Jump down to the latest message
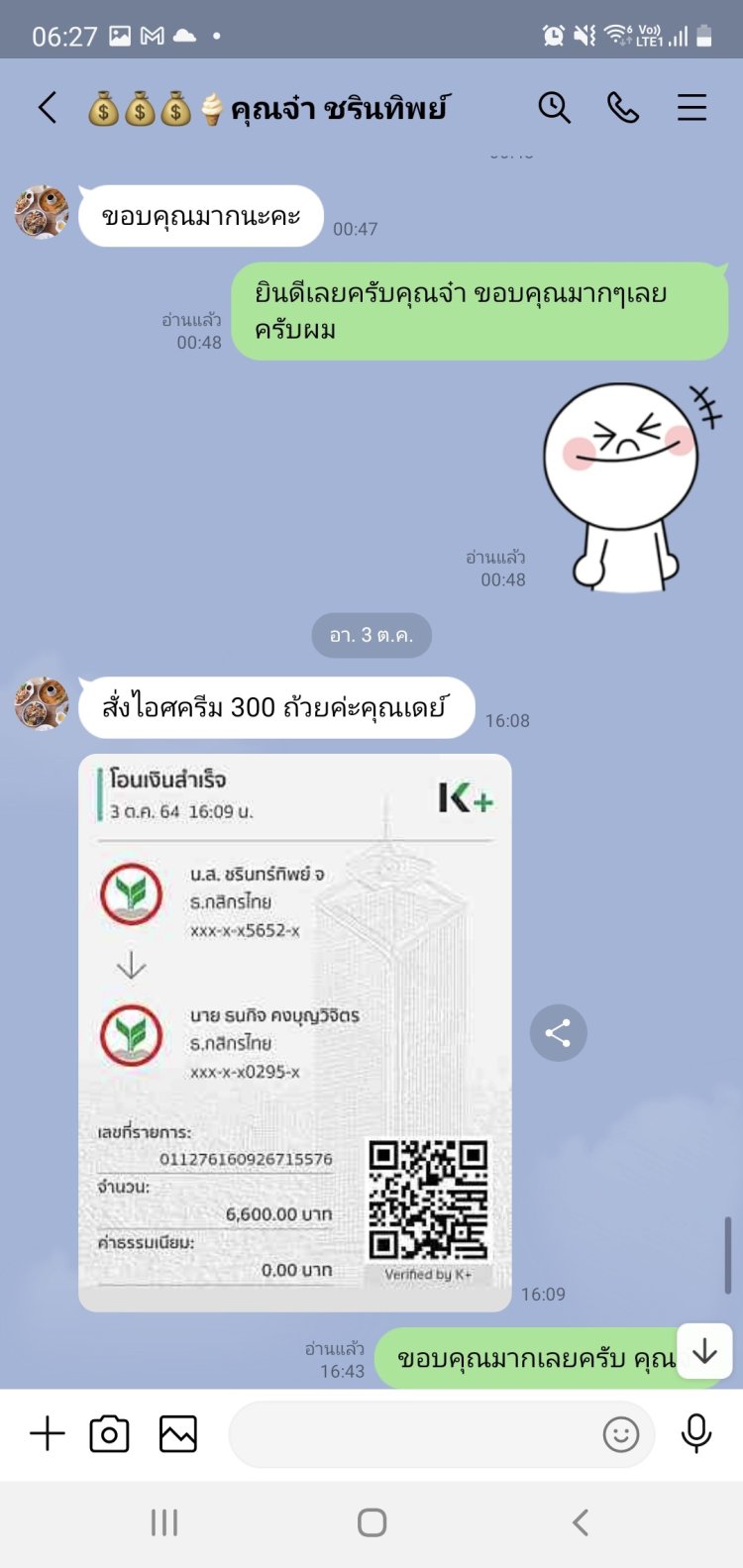 [x=704, y=1351]
